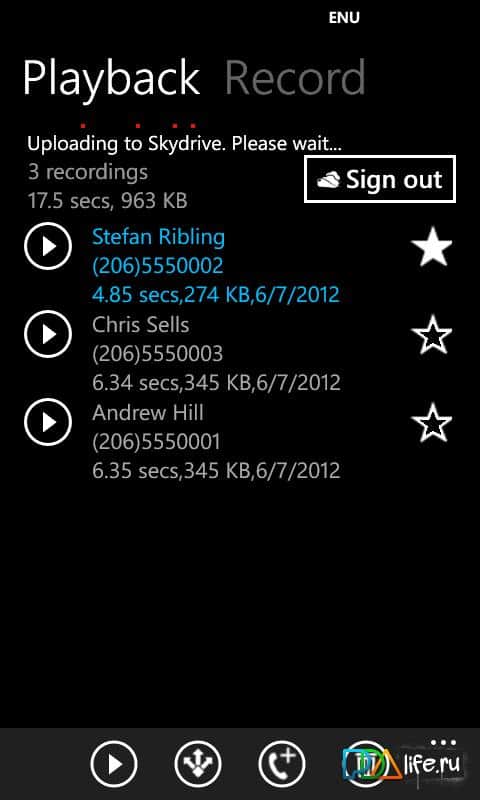This screenshot has height=800, width=480.
Task: Switch to the Record tab
Action: 295,78
